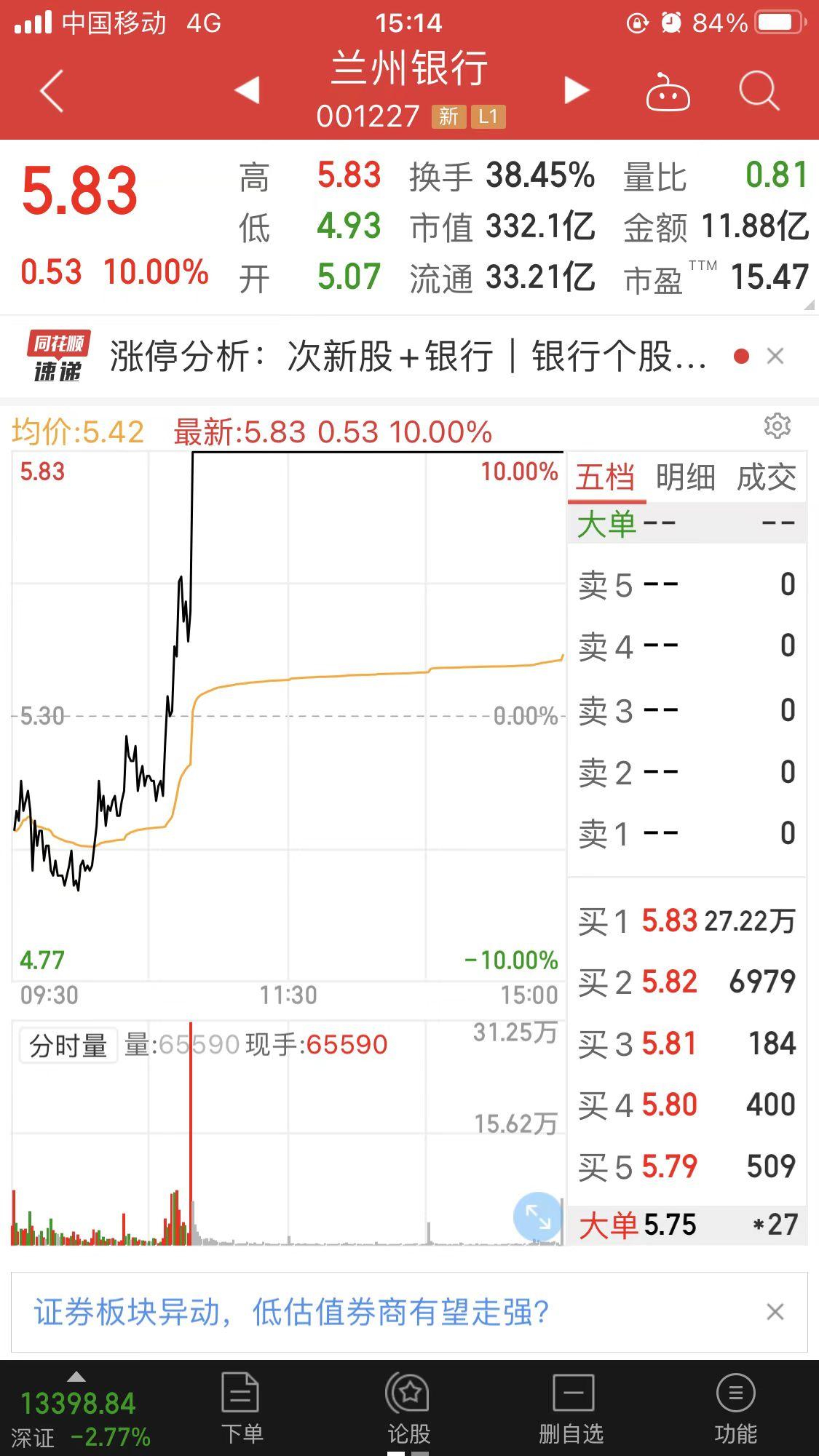The image size is (819, 1456).
Task: Open the 证券板块异动 article link
Action: pos(291,1312)
